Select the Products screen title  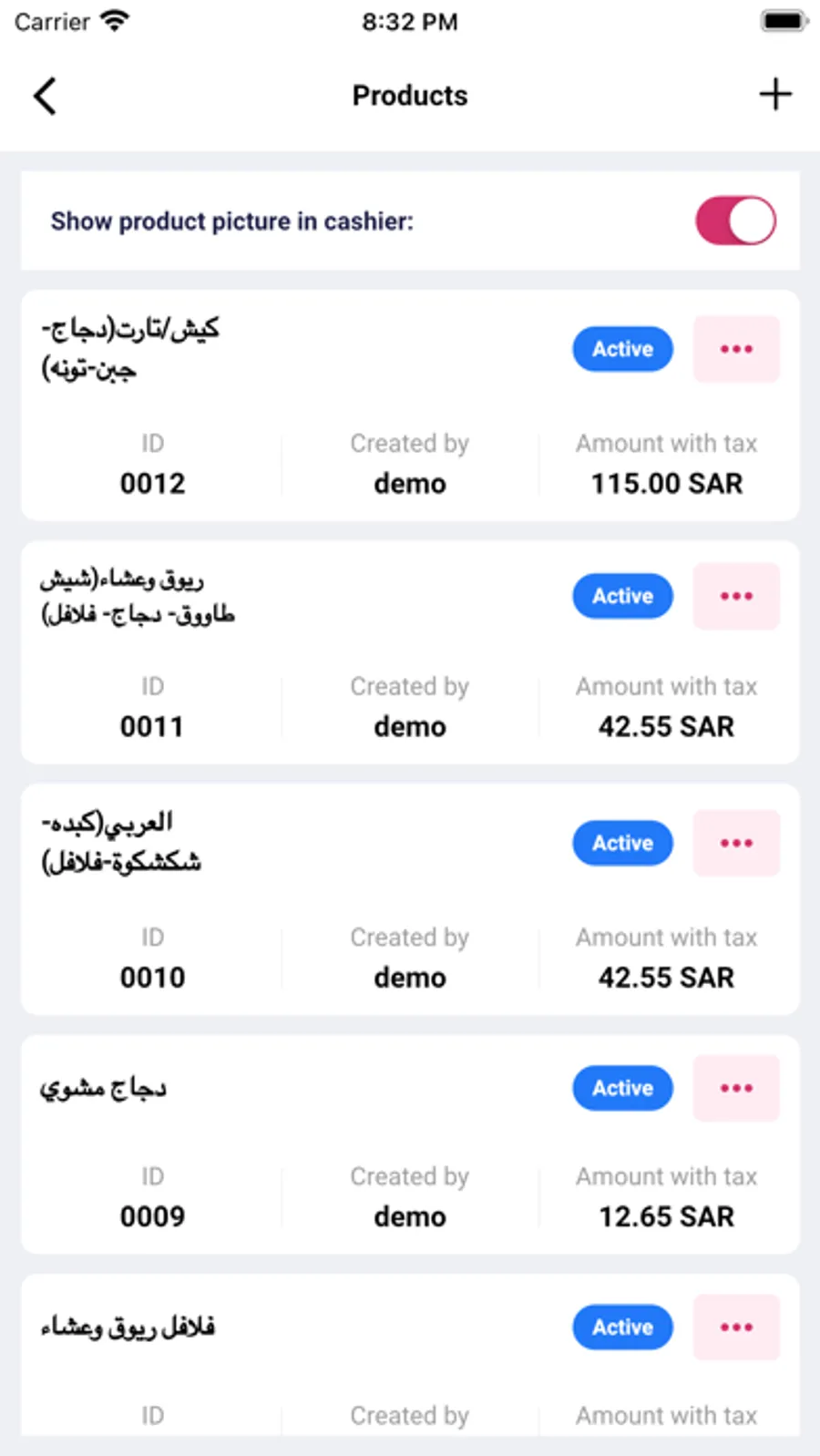(410, 95)
